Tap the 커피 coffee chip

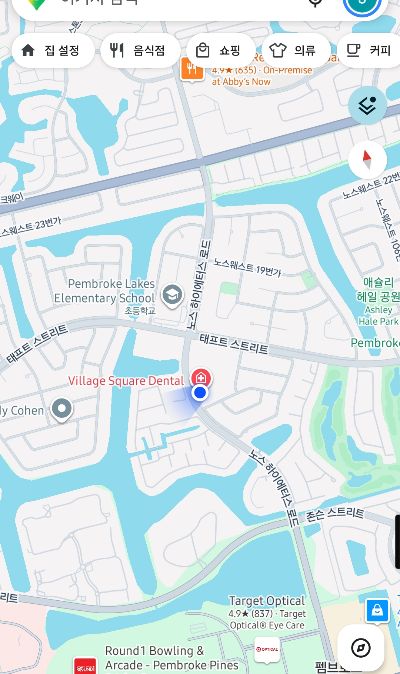point(369,51)
